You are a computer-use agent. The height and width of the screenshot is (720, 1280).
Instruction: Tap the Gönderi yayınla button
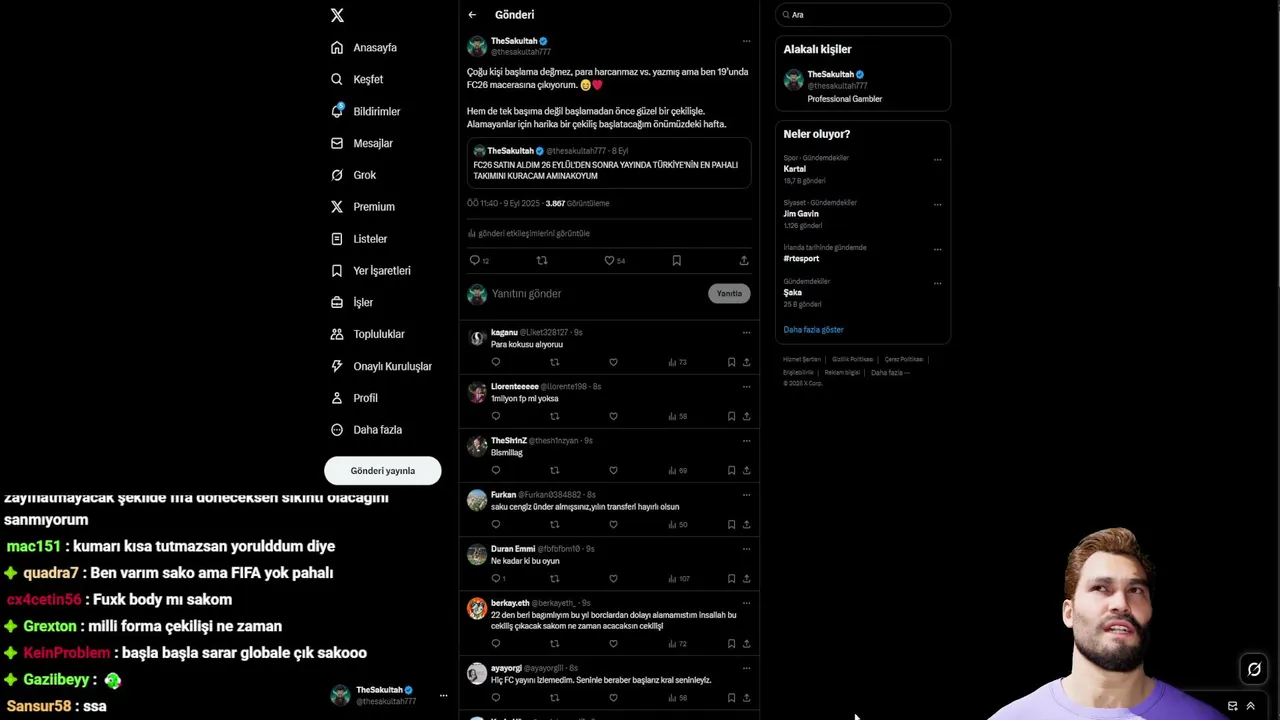pyautogui.click(x=382, y=471)
